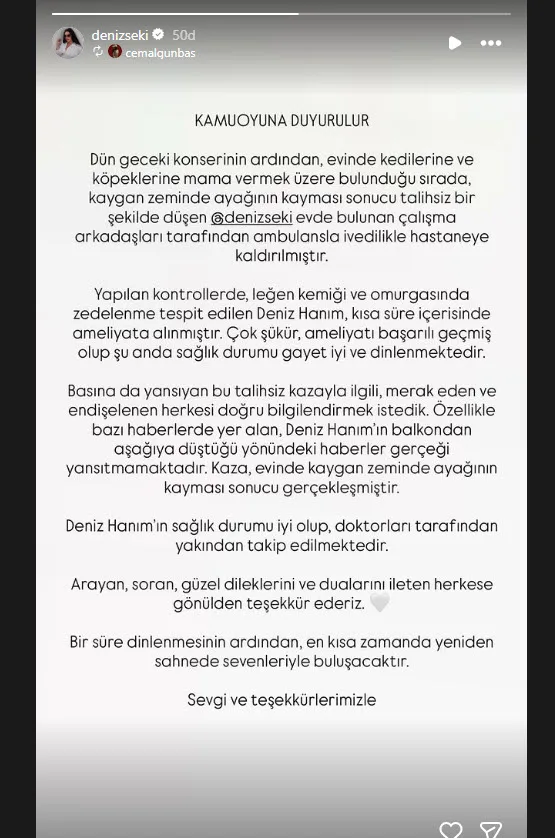Resume story playback

click(454, 43)
